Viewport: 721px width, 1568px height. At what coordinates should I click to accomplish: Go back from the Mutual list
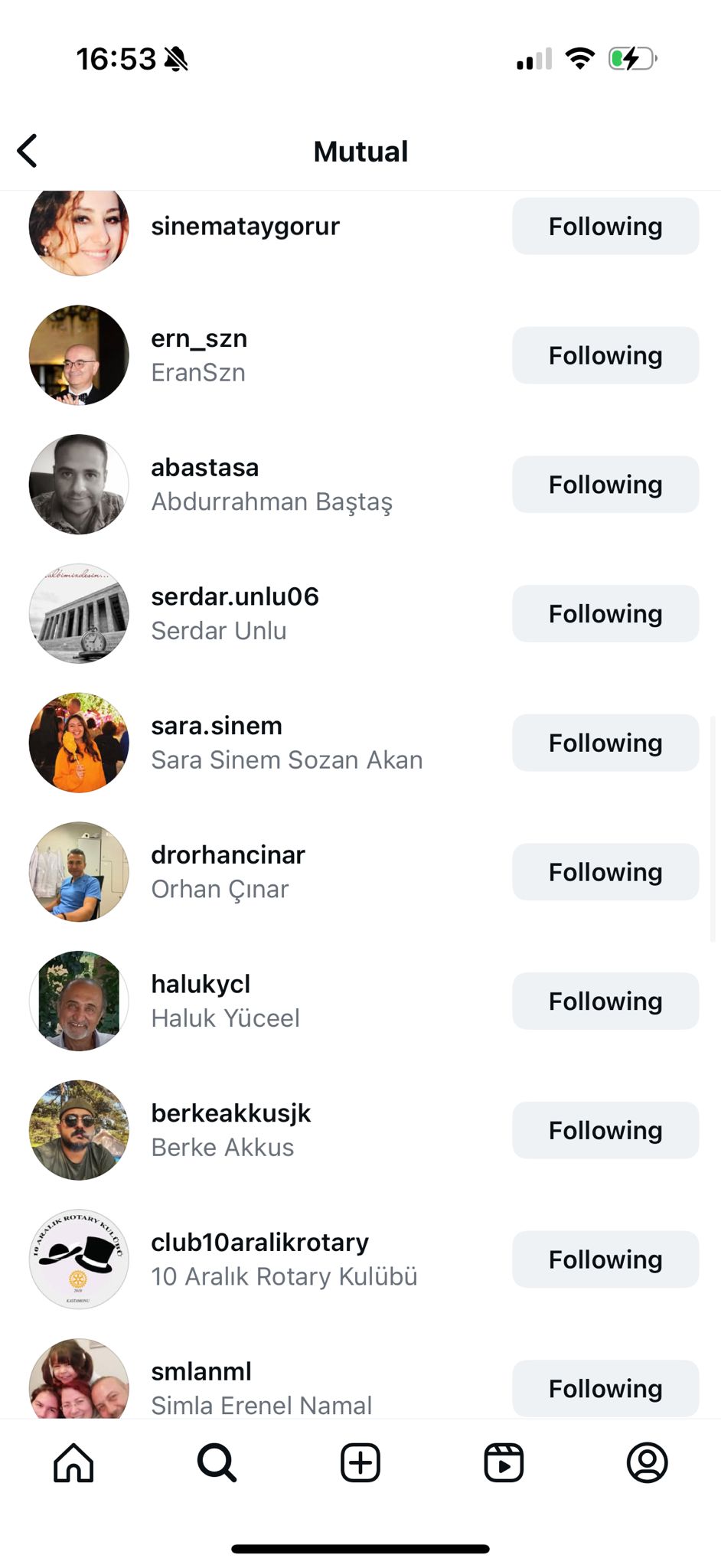[x=28, y=151]
